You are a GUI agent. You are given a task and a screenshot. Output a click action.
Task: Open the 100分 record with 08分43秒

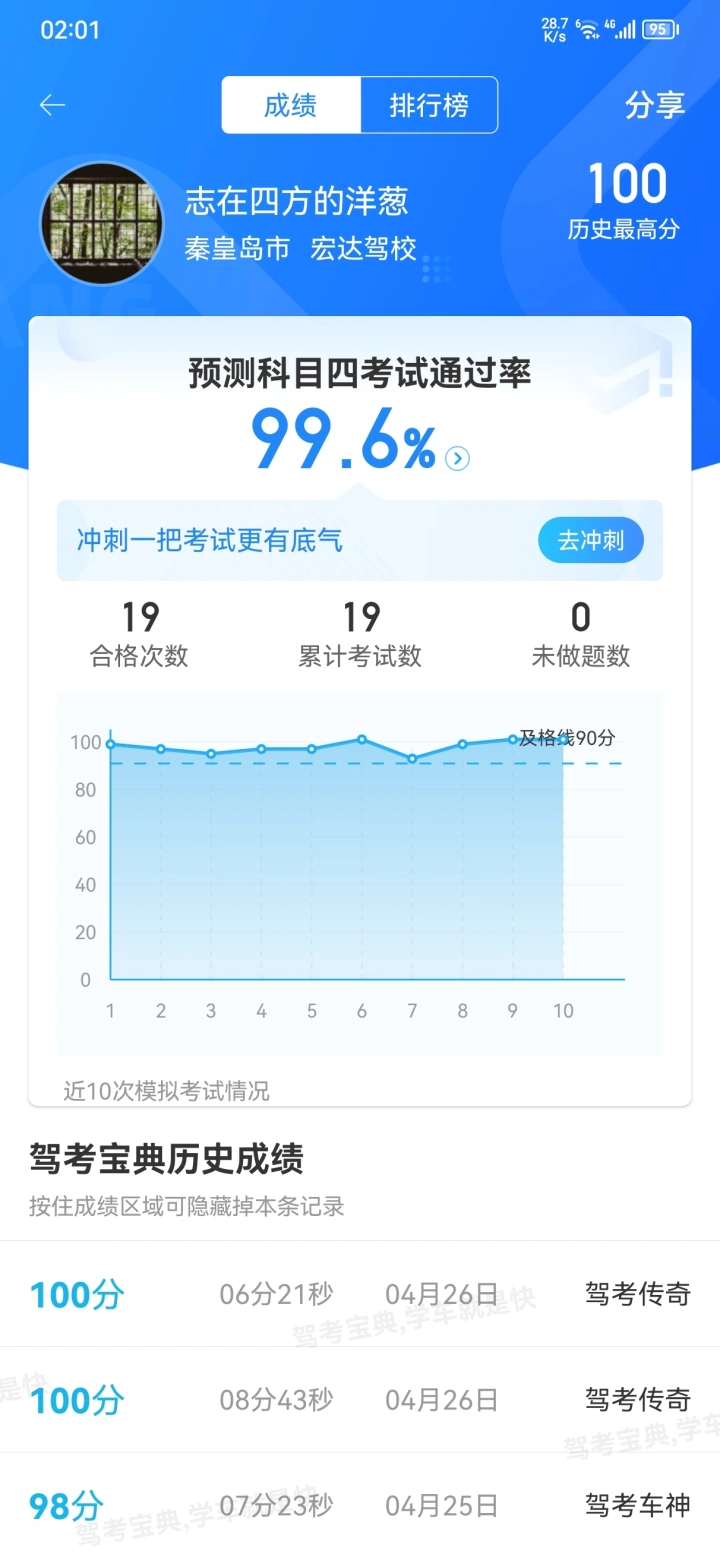tap(360, 1400)
